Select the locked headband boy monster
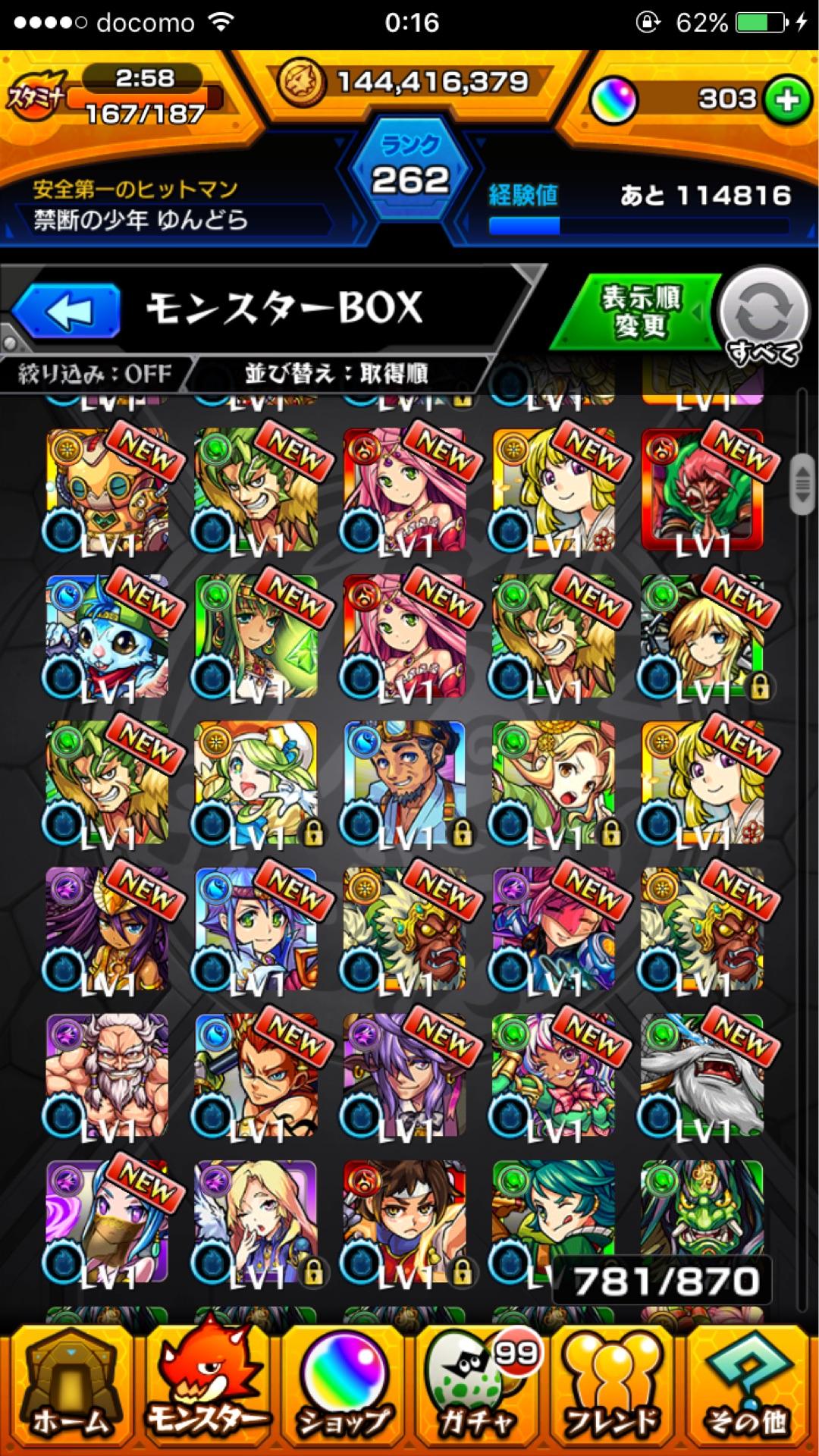819x1456 pixels. point(403,1222)
